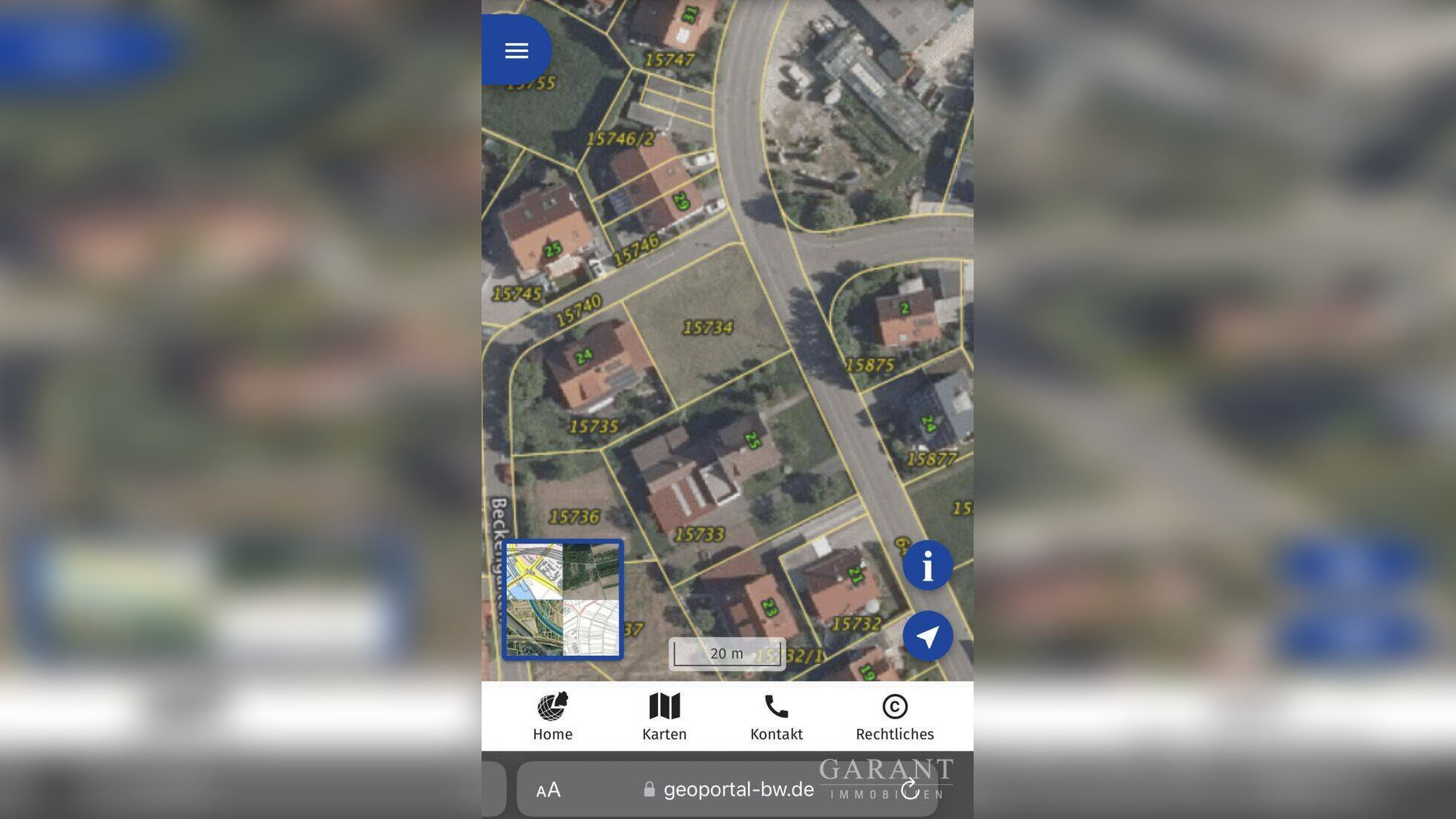Center map on my location
This screenshot has height=819, width=1456.
[x=927, y=637]
